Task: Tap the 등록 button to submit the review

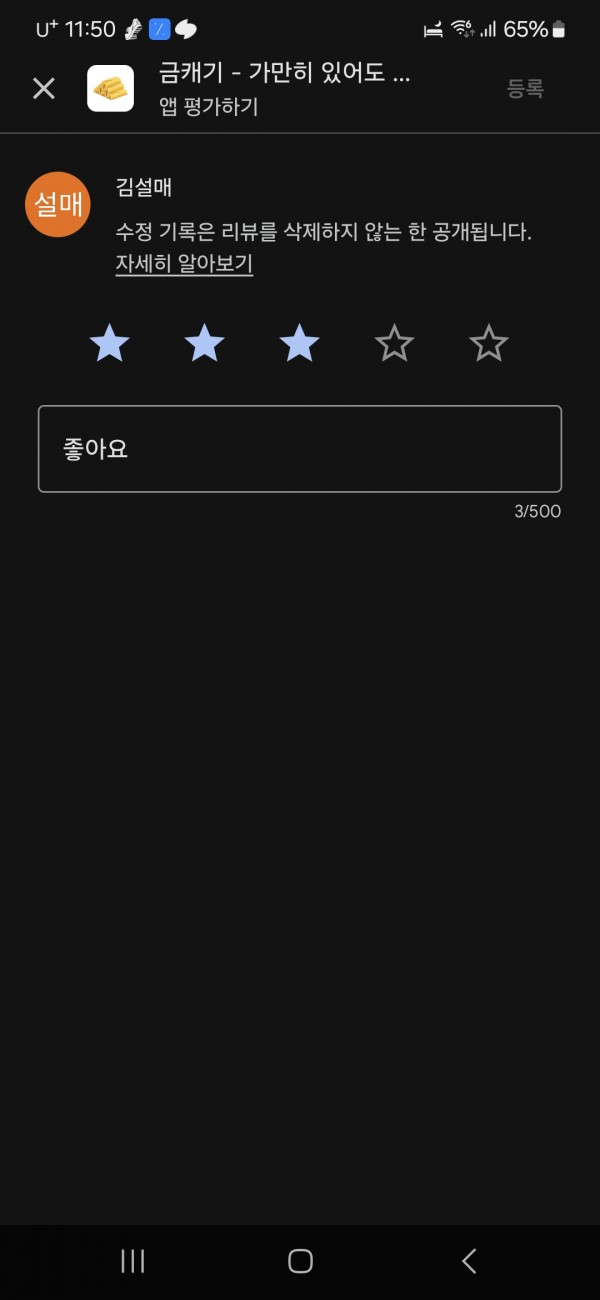Action: tap(525, 88)
